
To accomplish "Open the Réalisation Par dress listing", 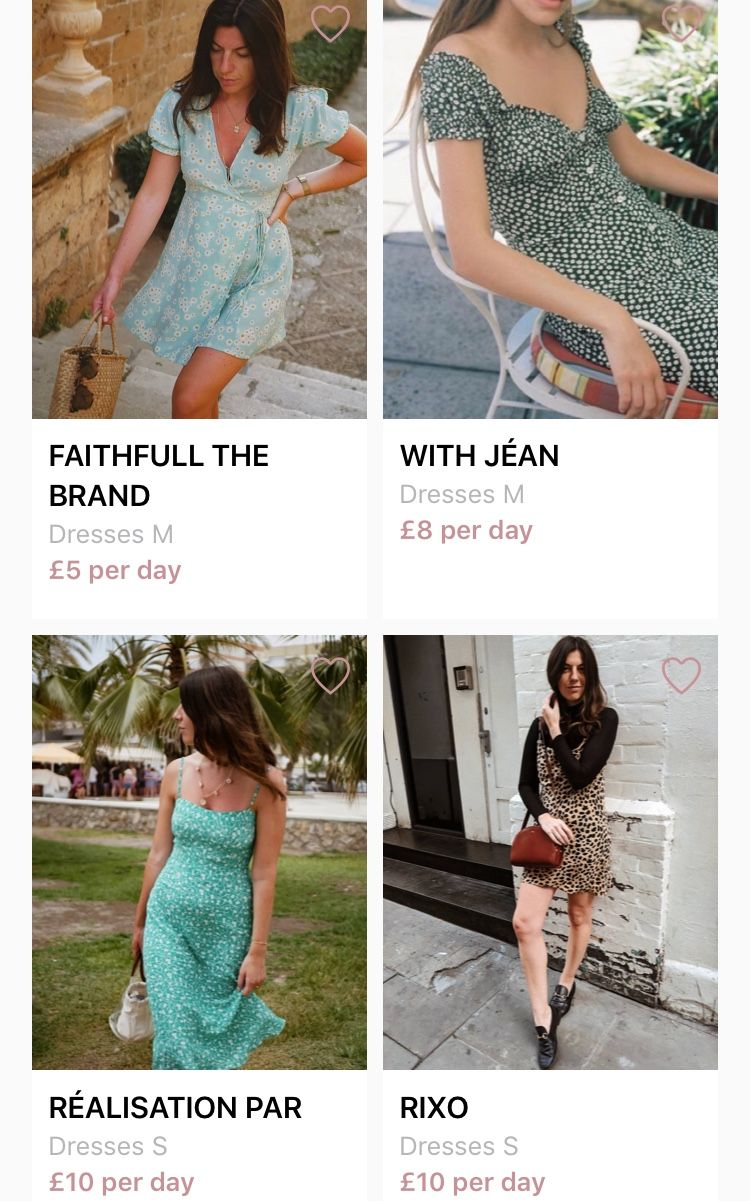I will [199, 918].
